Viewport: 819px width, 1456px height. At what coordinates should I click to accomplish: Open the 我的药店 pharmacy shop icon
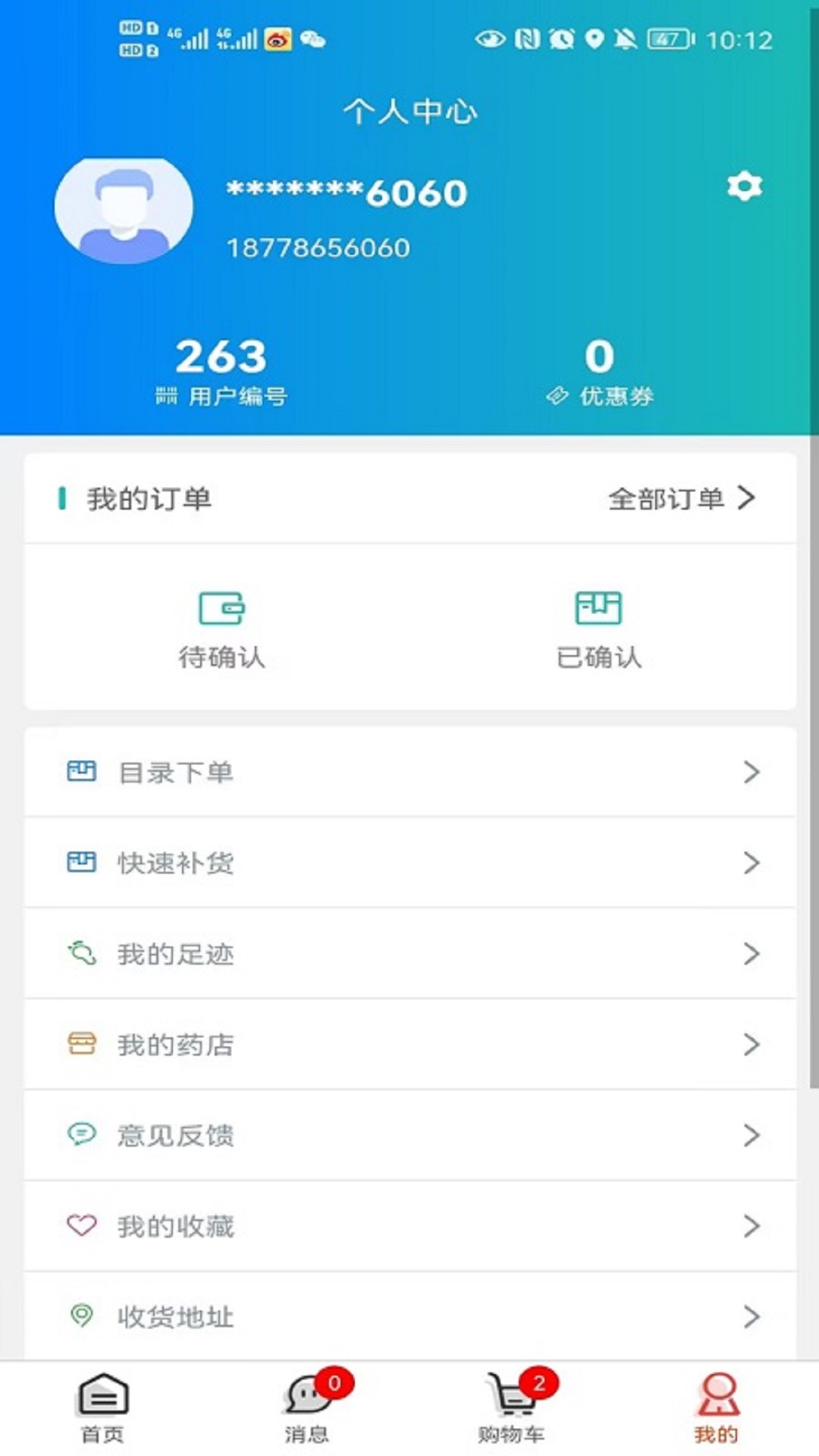coord(82,1044)
